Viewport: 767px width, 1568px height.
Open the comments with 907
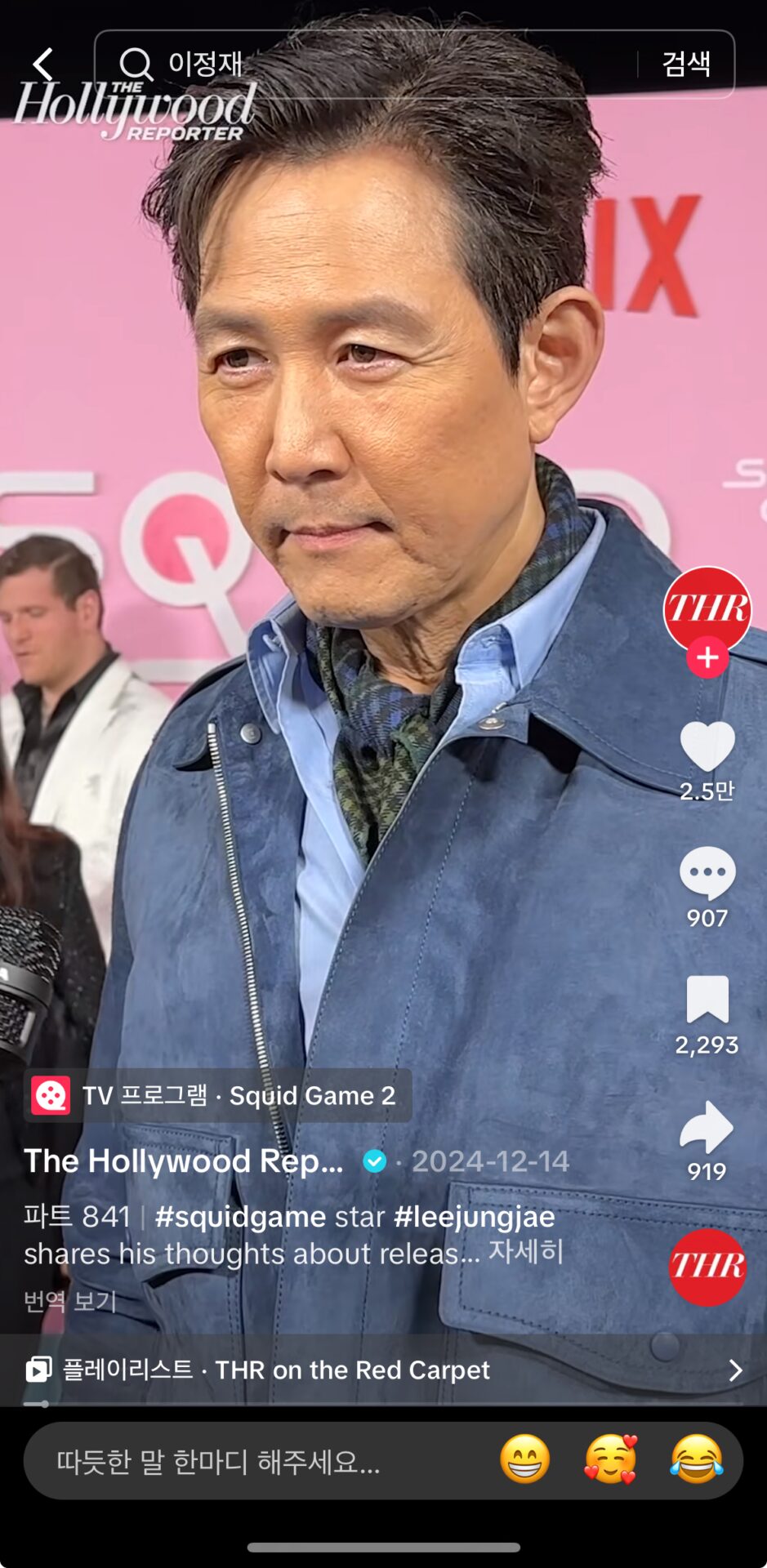click(707, 873)
